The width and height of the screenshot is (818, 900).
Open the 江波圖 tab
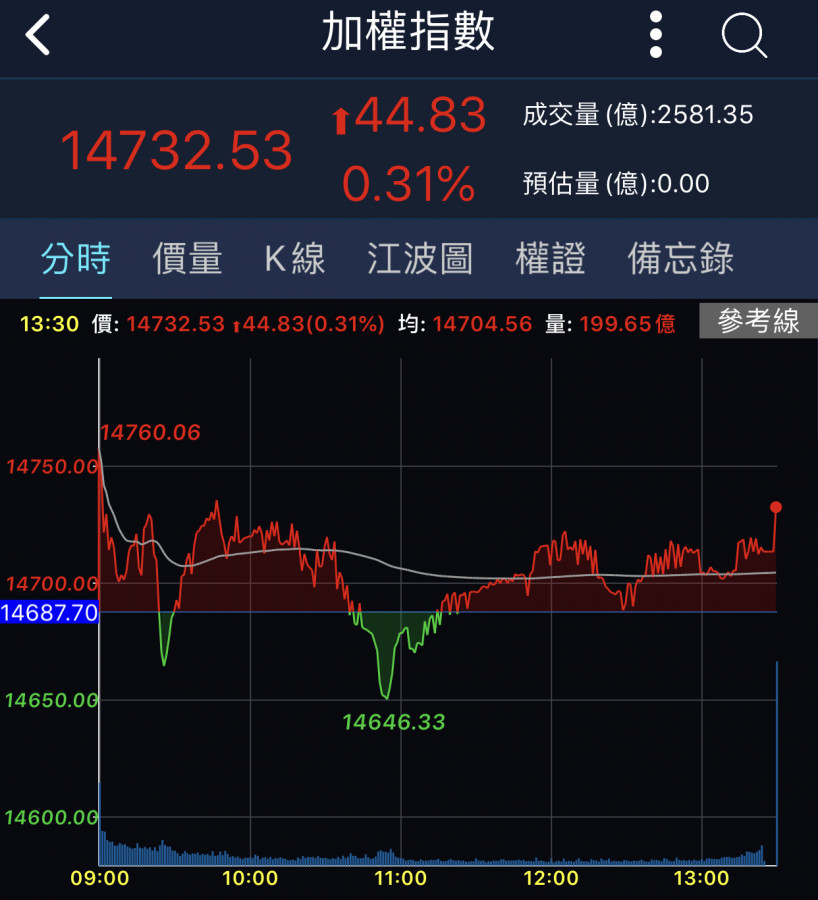tap(419, 259)
